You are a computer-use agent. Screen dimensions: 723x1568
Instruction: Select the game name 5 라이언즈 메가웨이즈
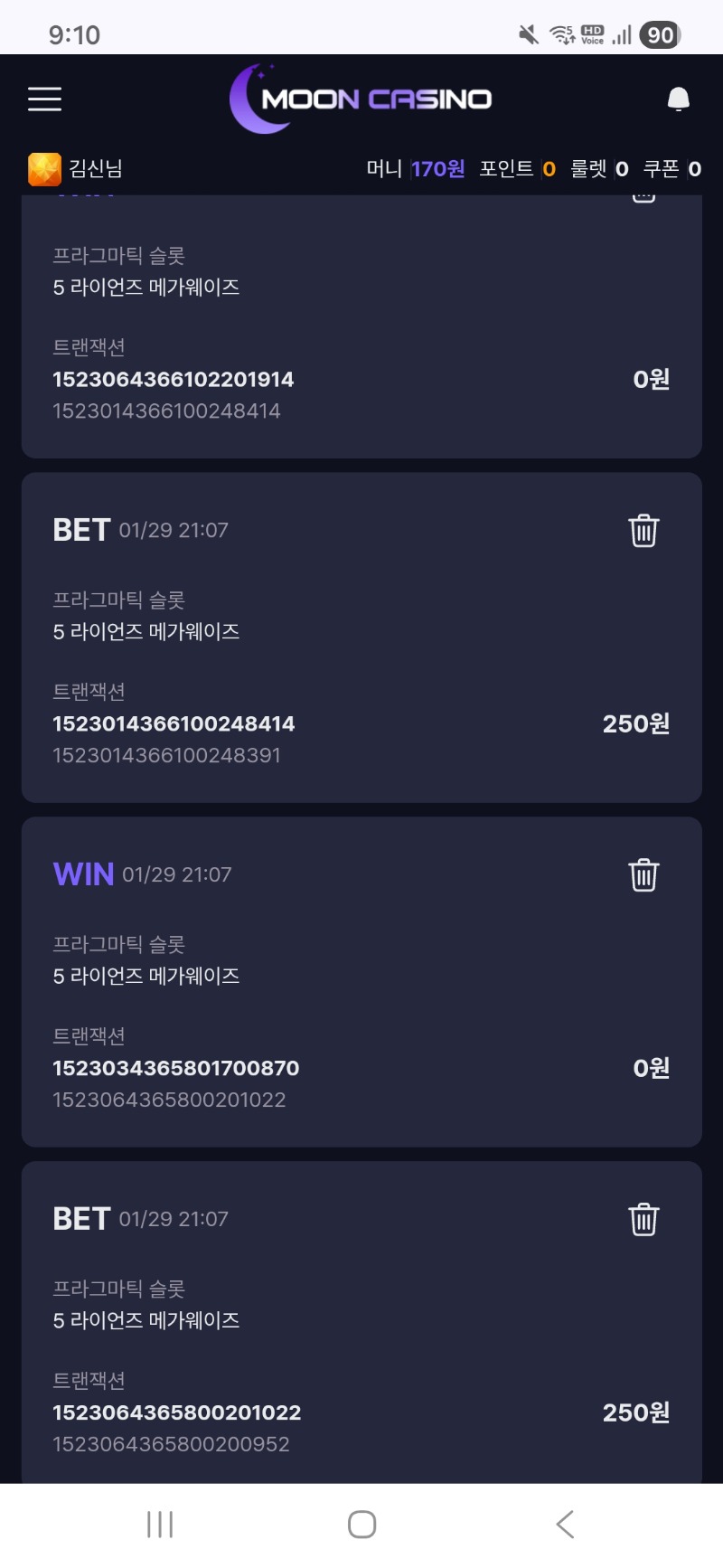[x=146, y=631]
